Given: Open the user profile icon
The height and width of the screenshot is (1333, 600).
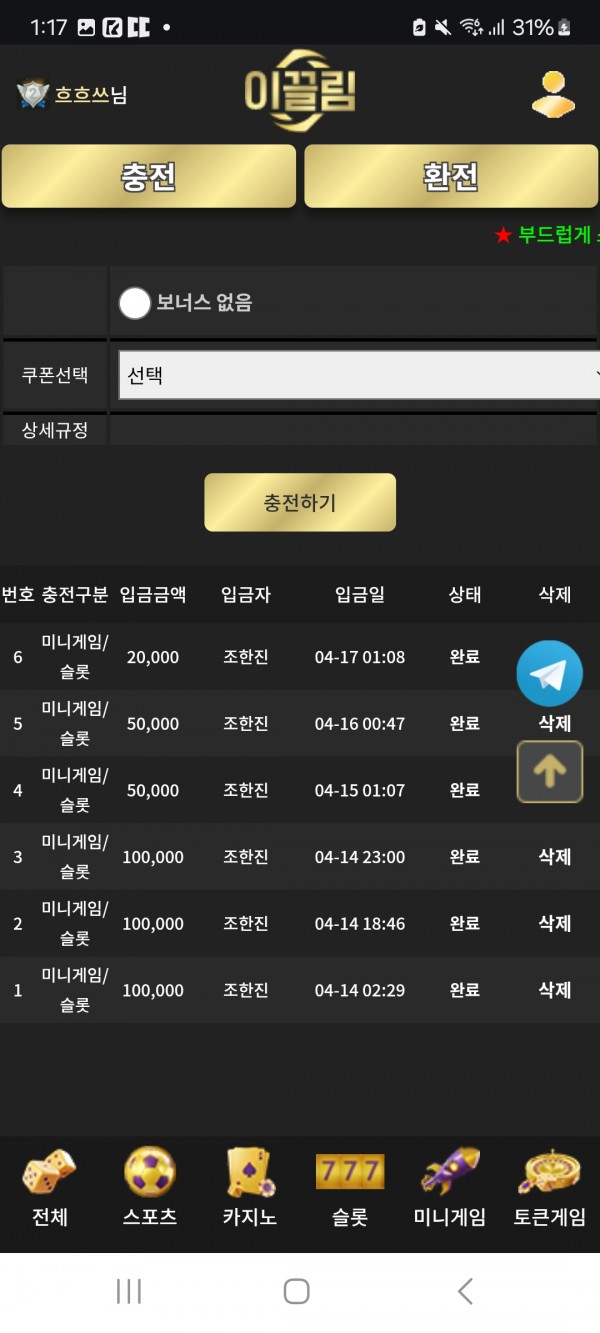Looking at the screenshot, I should click(x=553, y=96).
